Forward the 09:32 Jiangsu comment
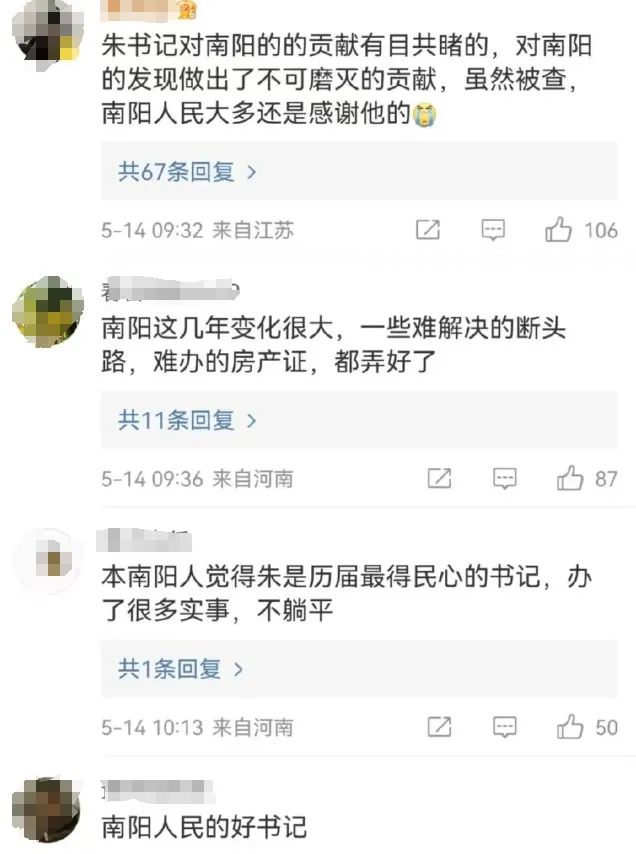Viewport: 636px width, 854px height. tap(428, 231)
